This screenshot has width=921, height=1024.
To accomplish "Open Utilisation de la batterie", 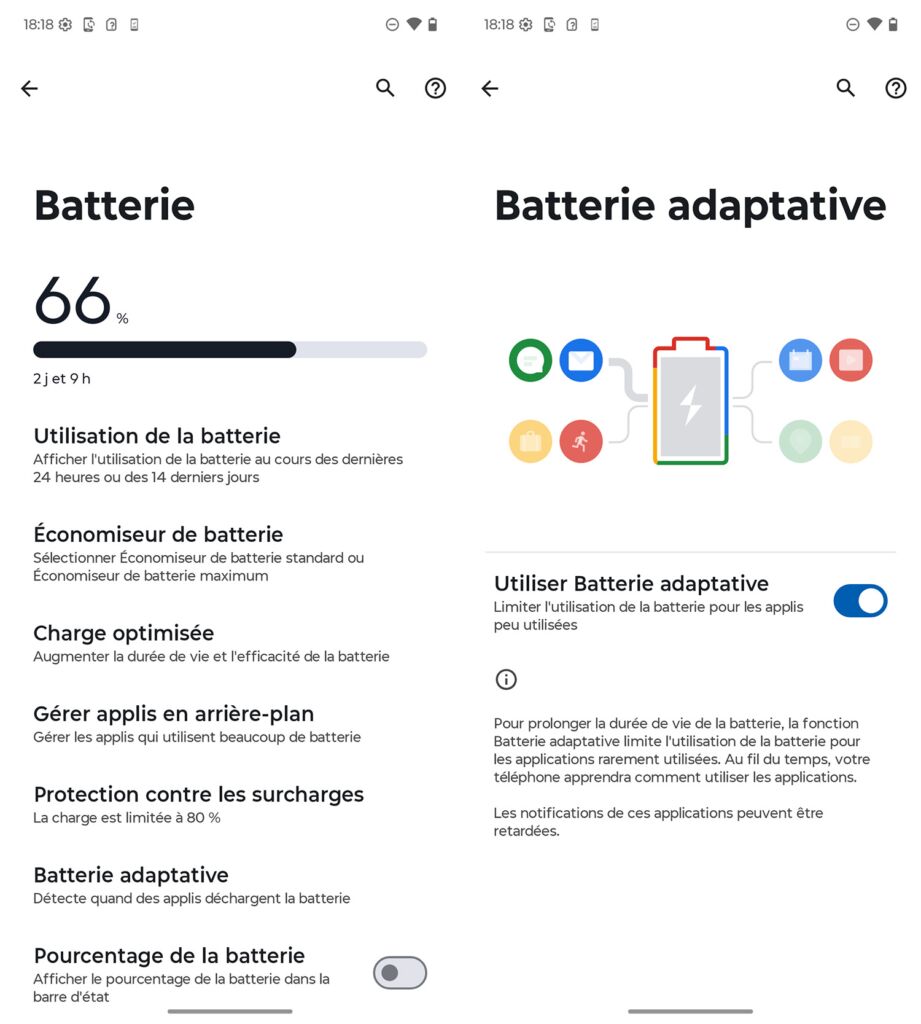I will pyautogui.click(x=157, y=436).
